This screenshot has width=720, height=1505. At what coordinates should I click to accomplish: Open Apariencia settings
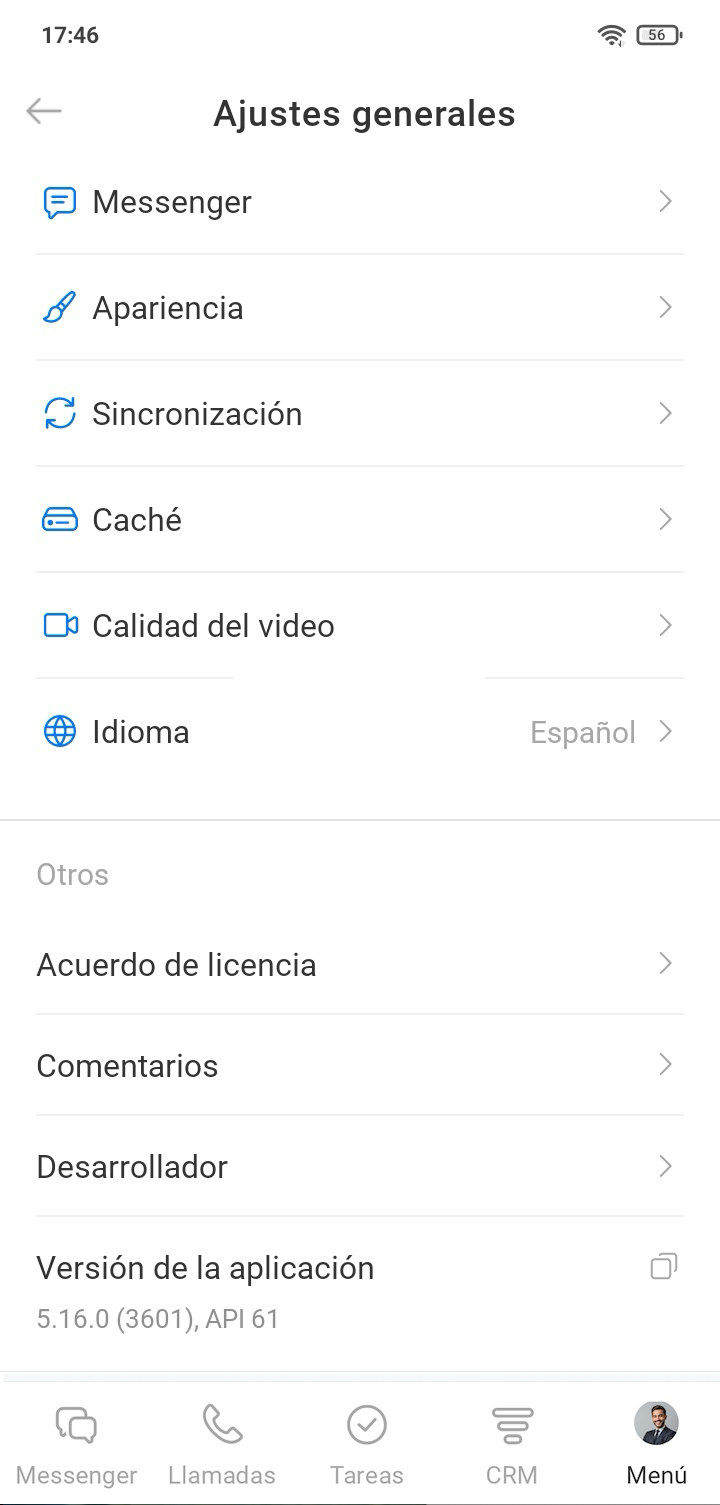click(360, 308)
